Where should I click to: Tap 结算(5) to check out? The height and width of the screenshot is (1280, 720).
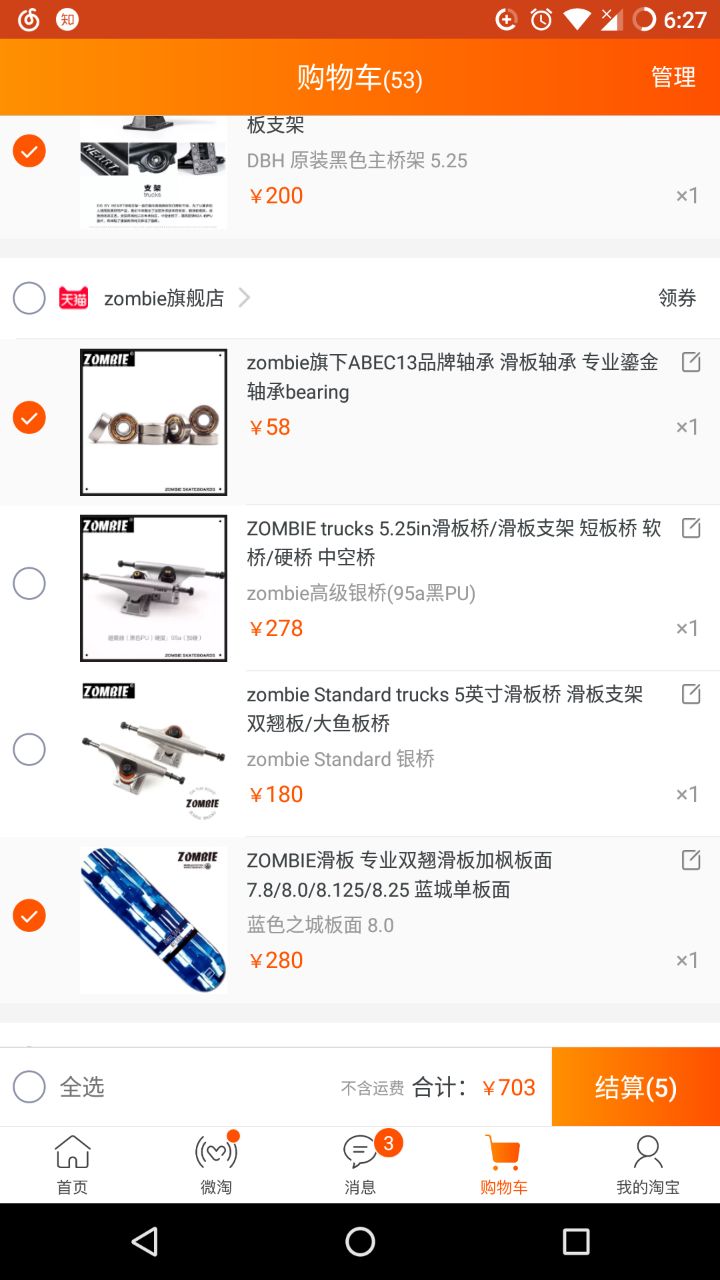click(635, 1087)
